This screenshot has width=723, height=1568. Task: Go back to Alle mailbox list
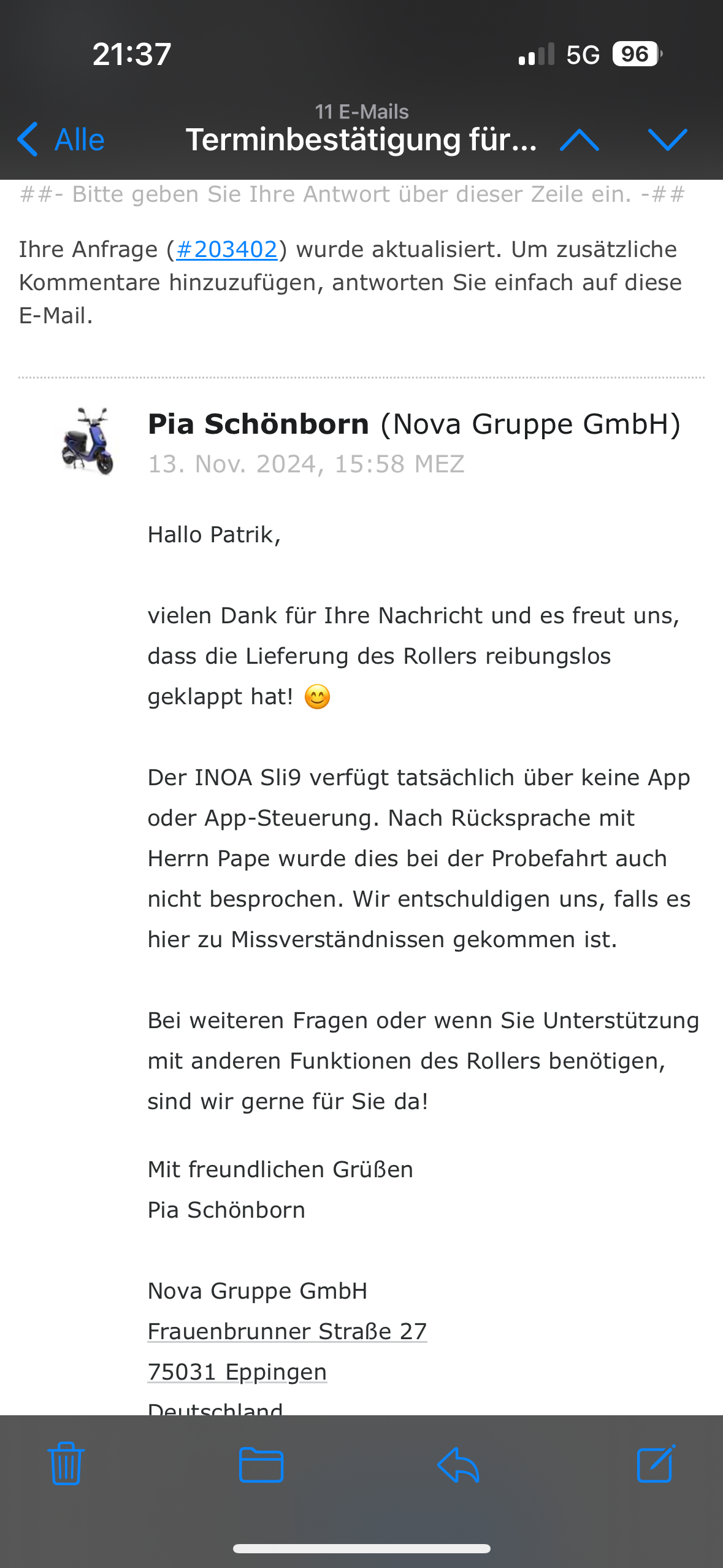tap(61, 140)
